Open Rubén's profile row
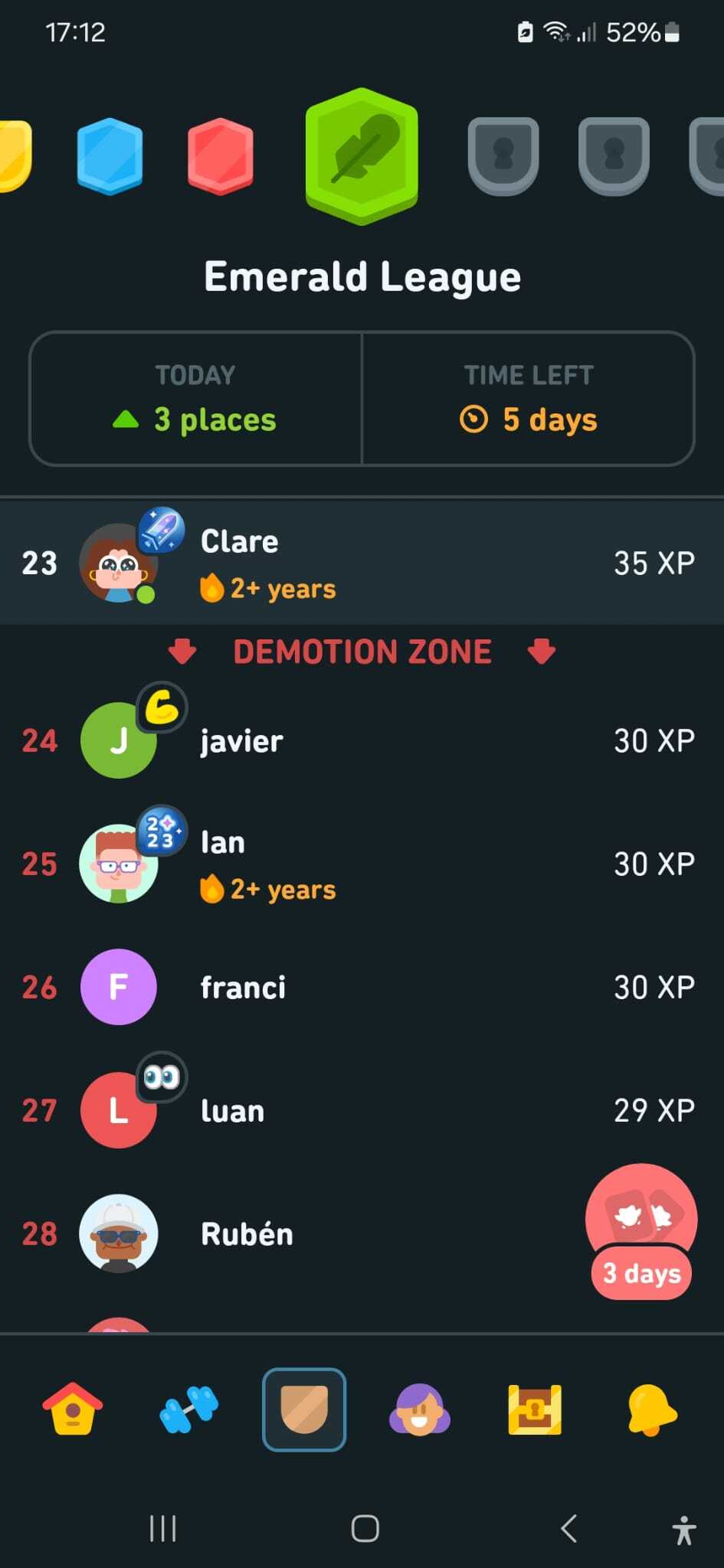Viewport: 724px width, 1568px height. pos(306,1233)
